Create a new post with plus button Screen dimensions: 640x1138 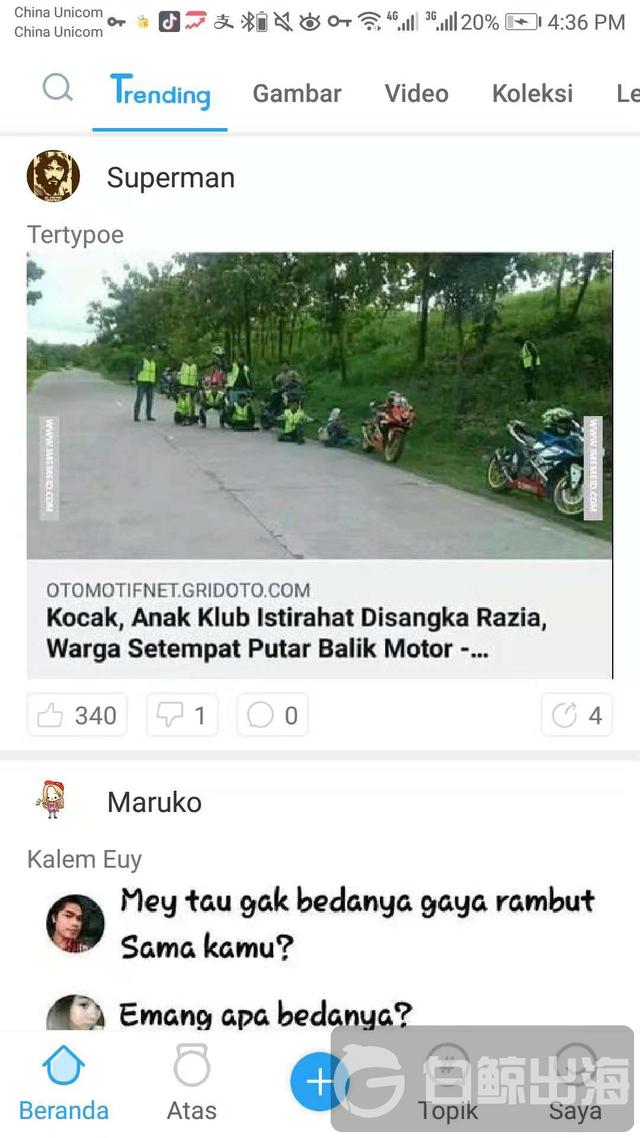[x=319, y=1081]
